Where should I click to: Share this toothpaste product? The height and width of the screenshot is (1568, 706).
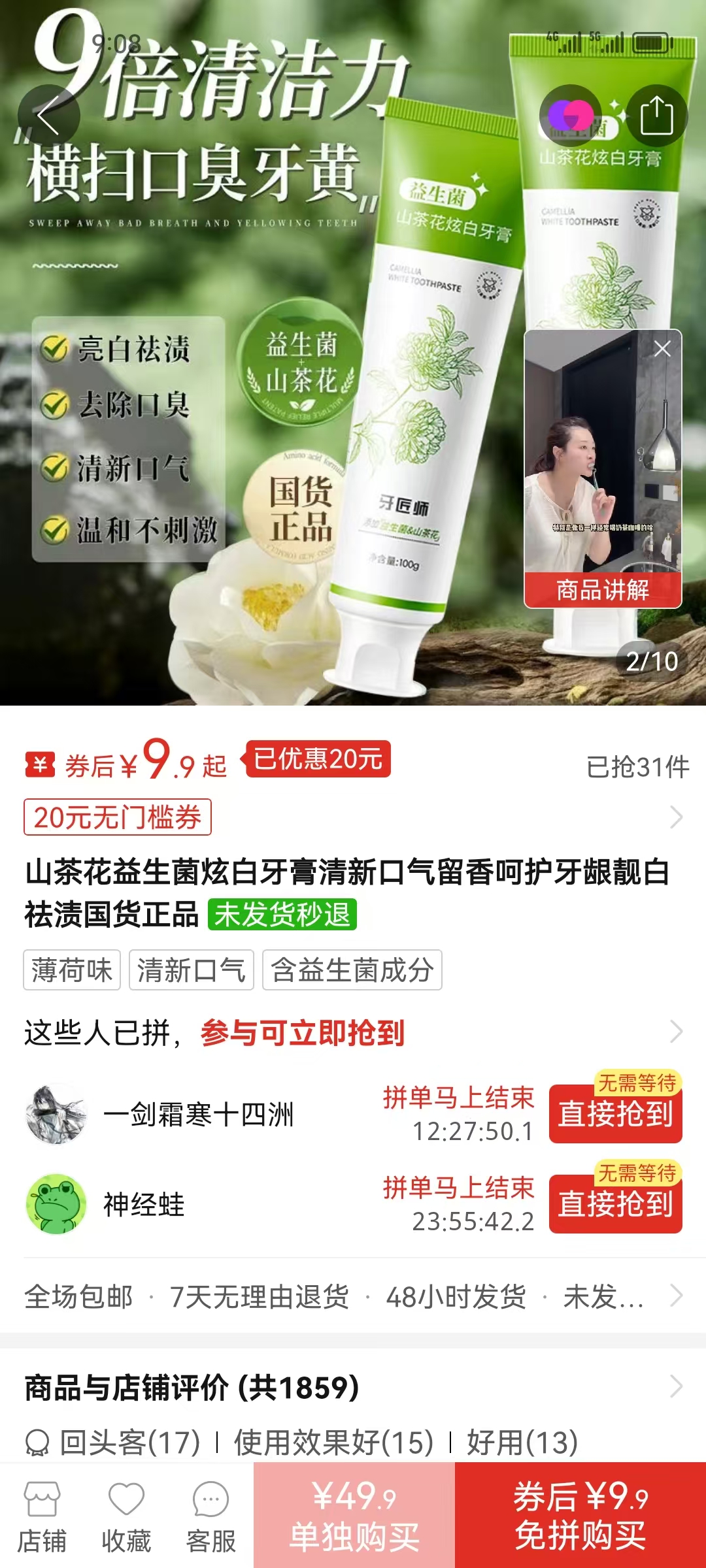656,116
